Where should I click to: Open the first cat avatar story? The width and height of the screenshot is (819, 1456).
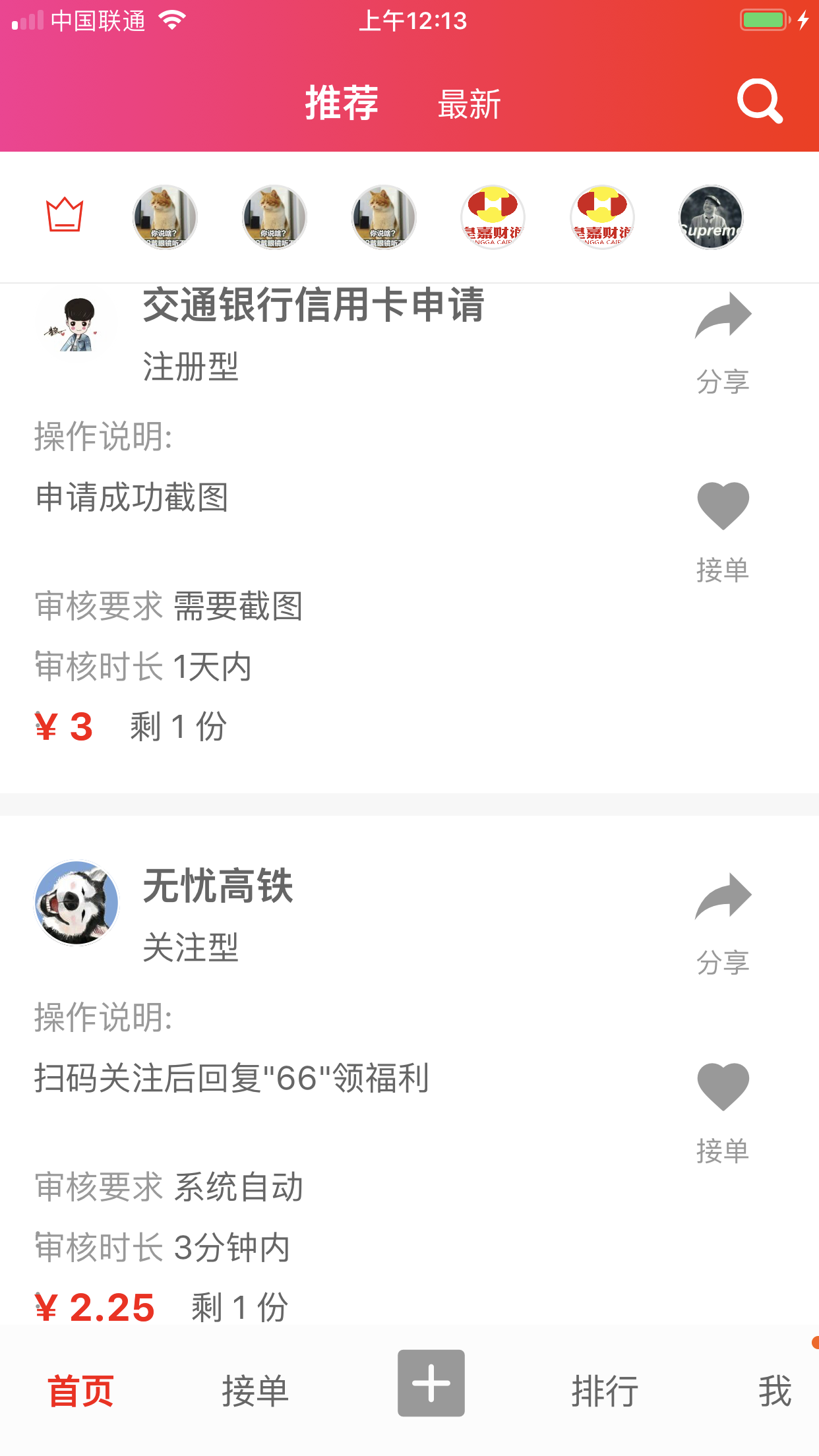coord(164,218)
